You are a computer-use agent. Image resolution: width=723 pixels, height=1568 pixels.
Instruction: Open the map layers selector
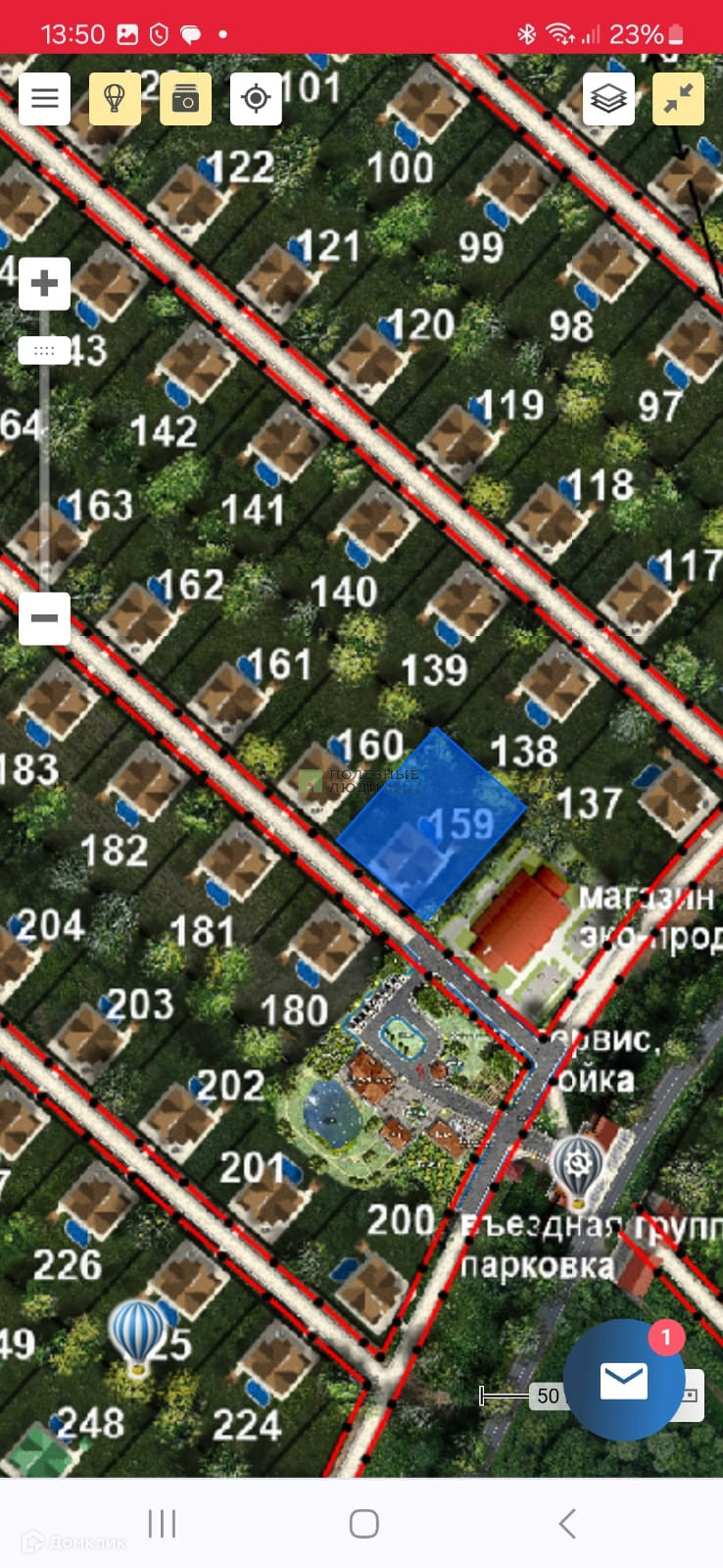tap(608, 99)
